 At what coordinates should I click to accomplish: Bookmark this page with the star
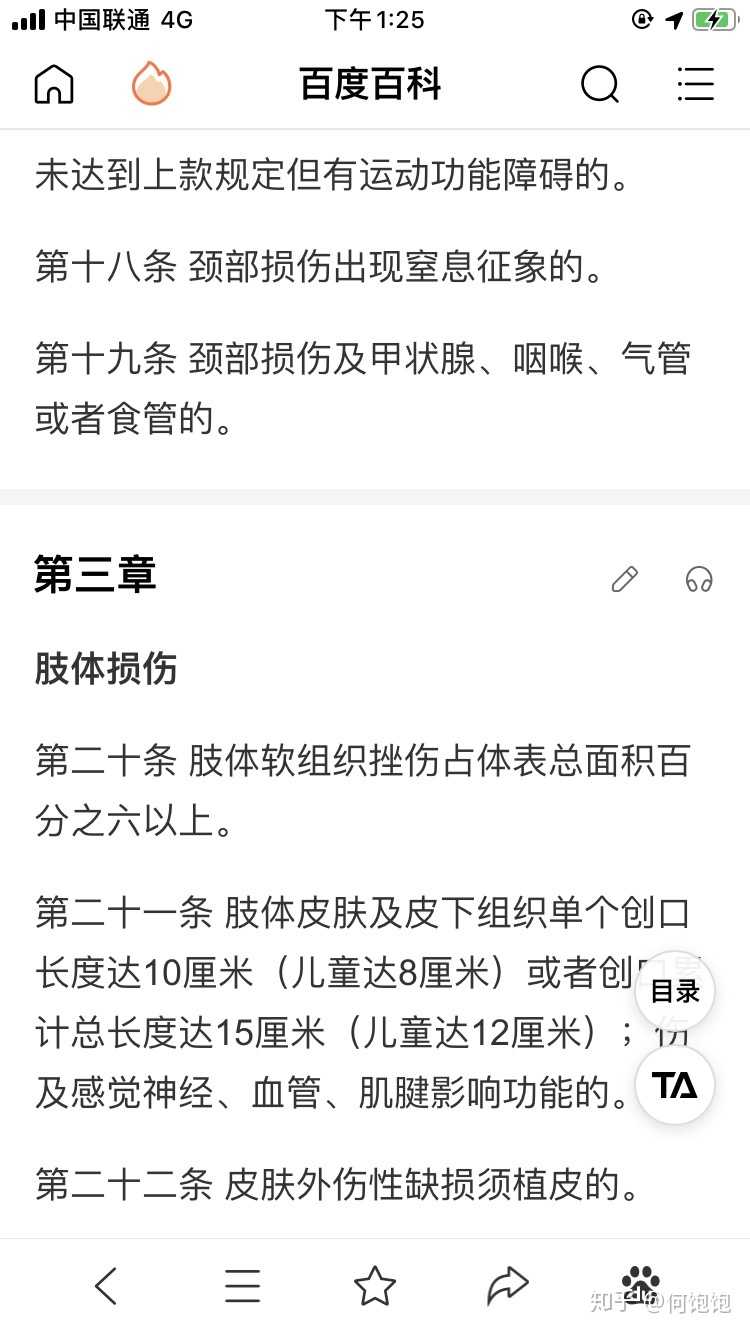(x=375, y=1285)
